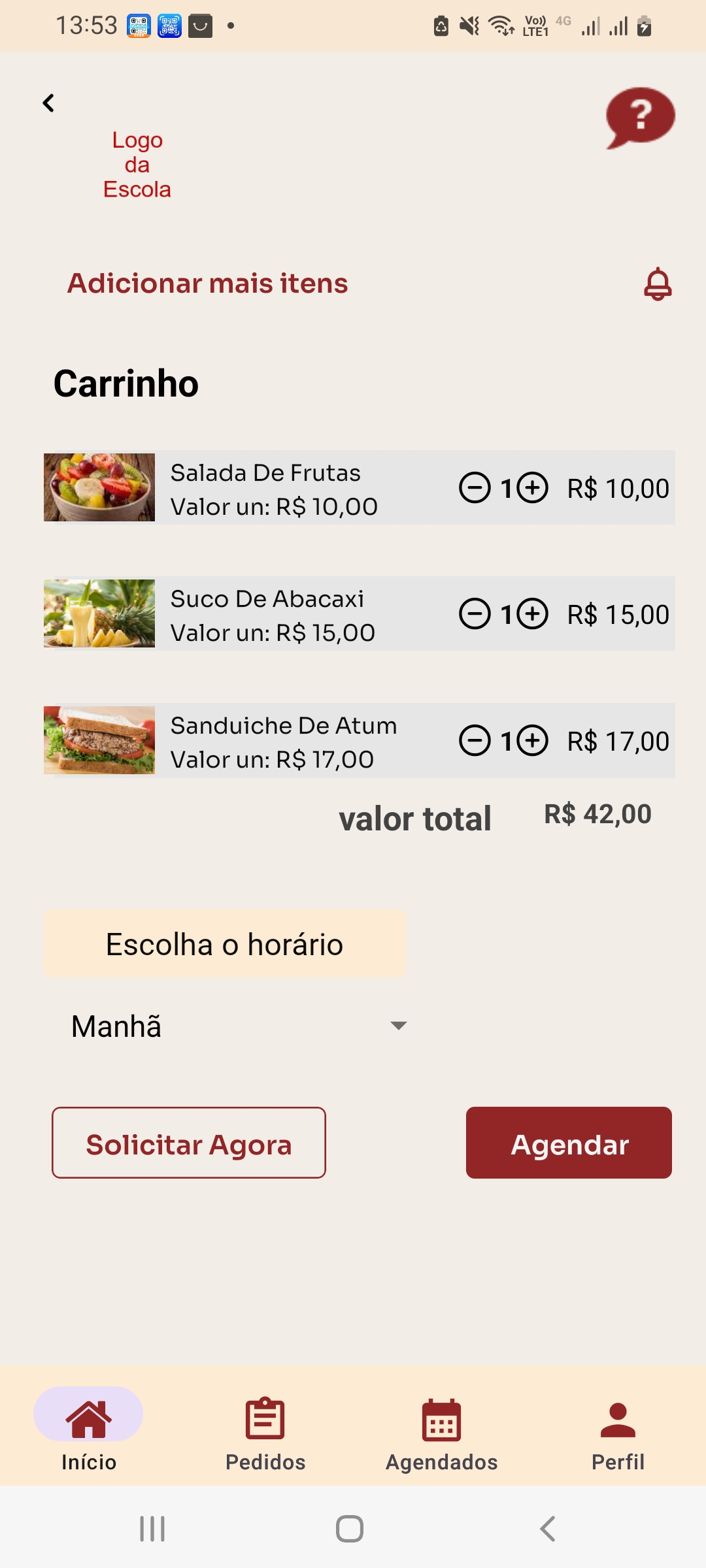
Task: Tap the Suco De Abacaxi thumbnail image
Action: click(x=99, y=613)
